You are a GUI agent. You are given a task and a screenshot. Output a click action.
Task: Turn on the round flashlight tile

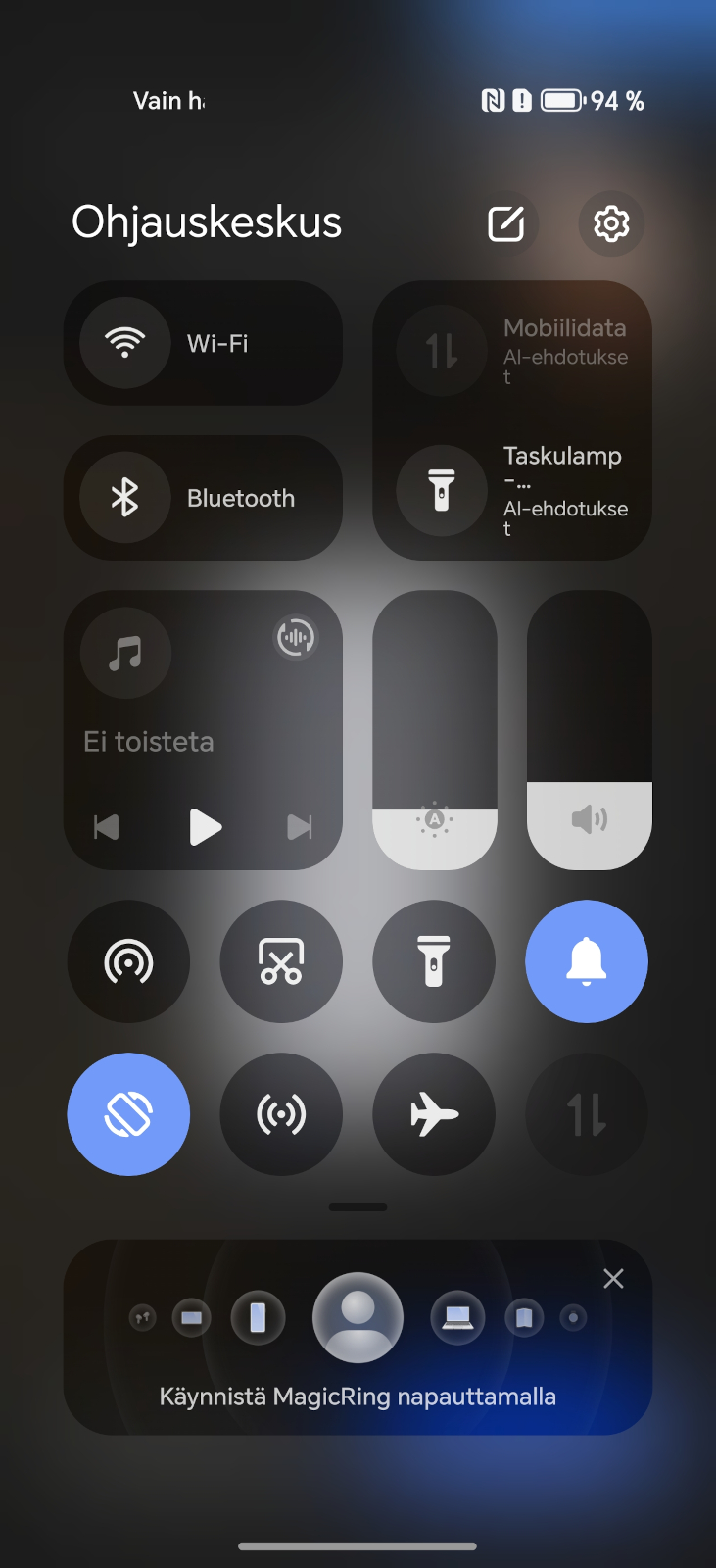(x=434, y=961)
